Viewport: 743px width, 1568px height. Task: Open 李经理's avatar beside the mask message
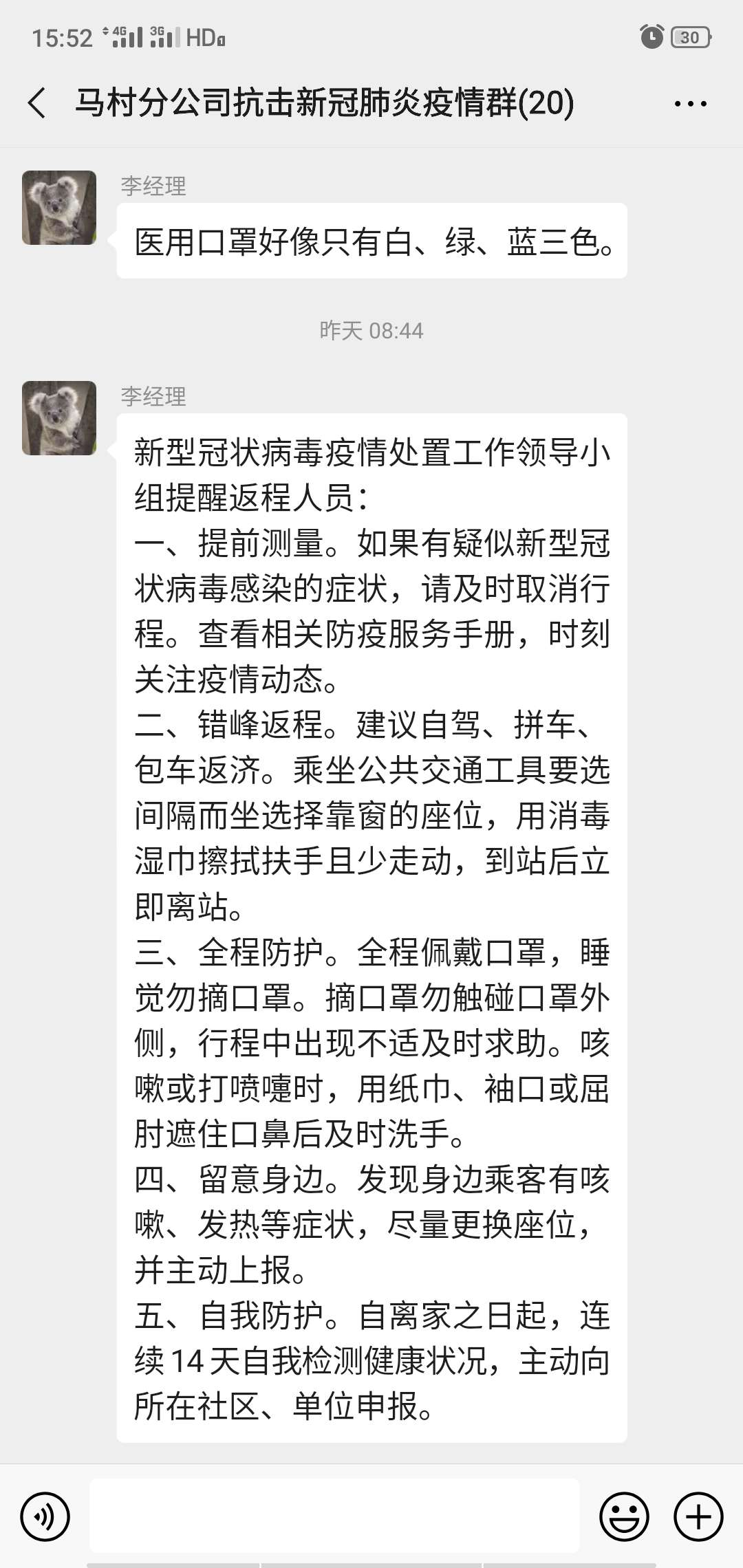tap(59, 208)
